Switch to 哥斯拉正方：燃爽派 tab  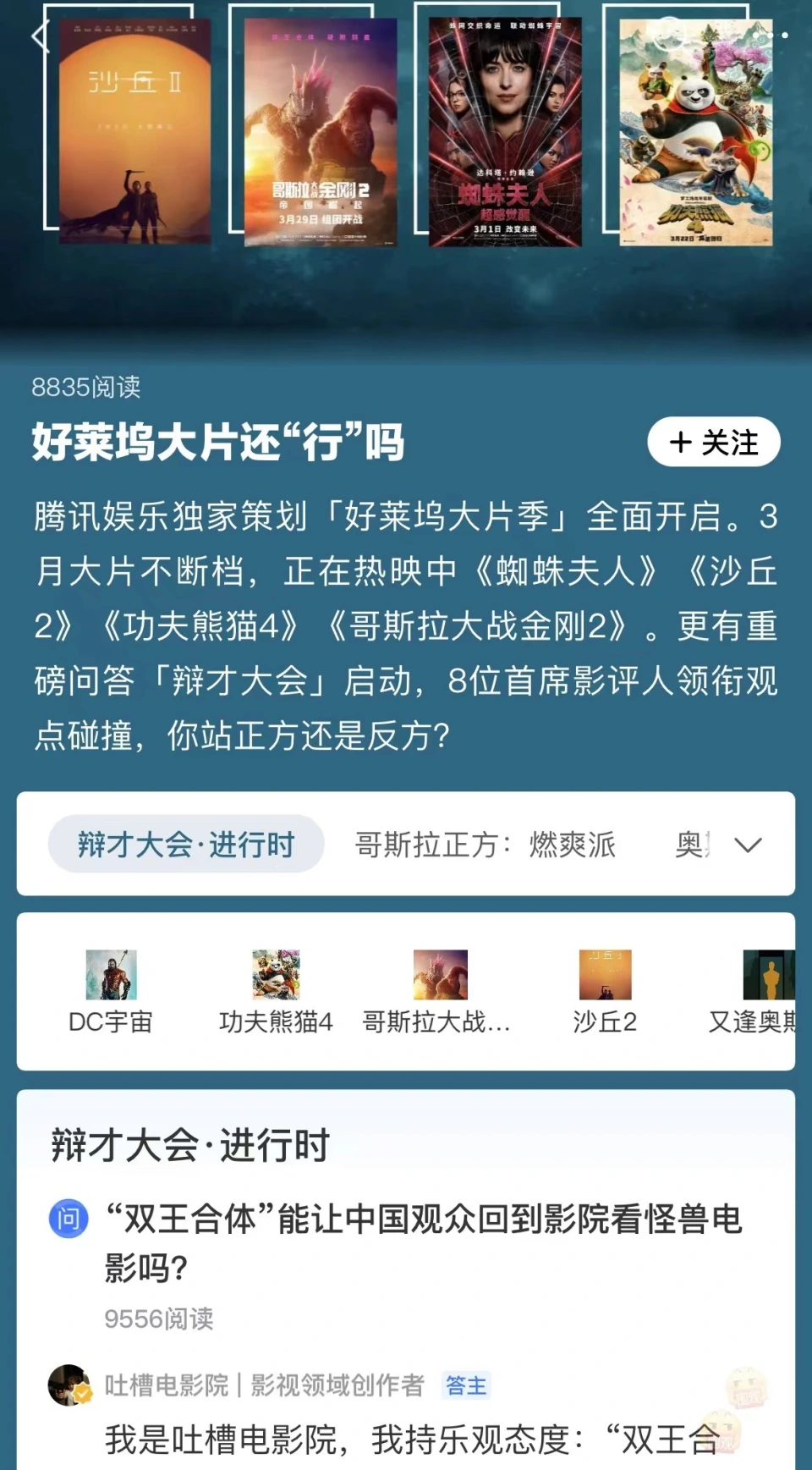click(x=485, y=845)
